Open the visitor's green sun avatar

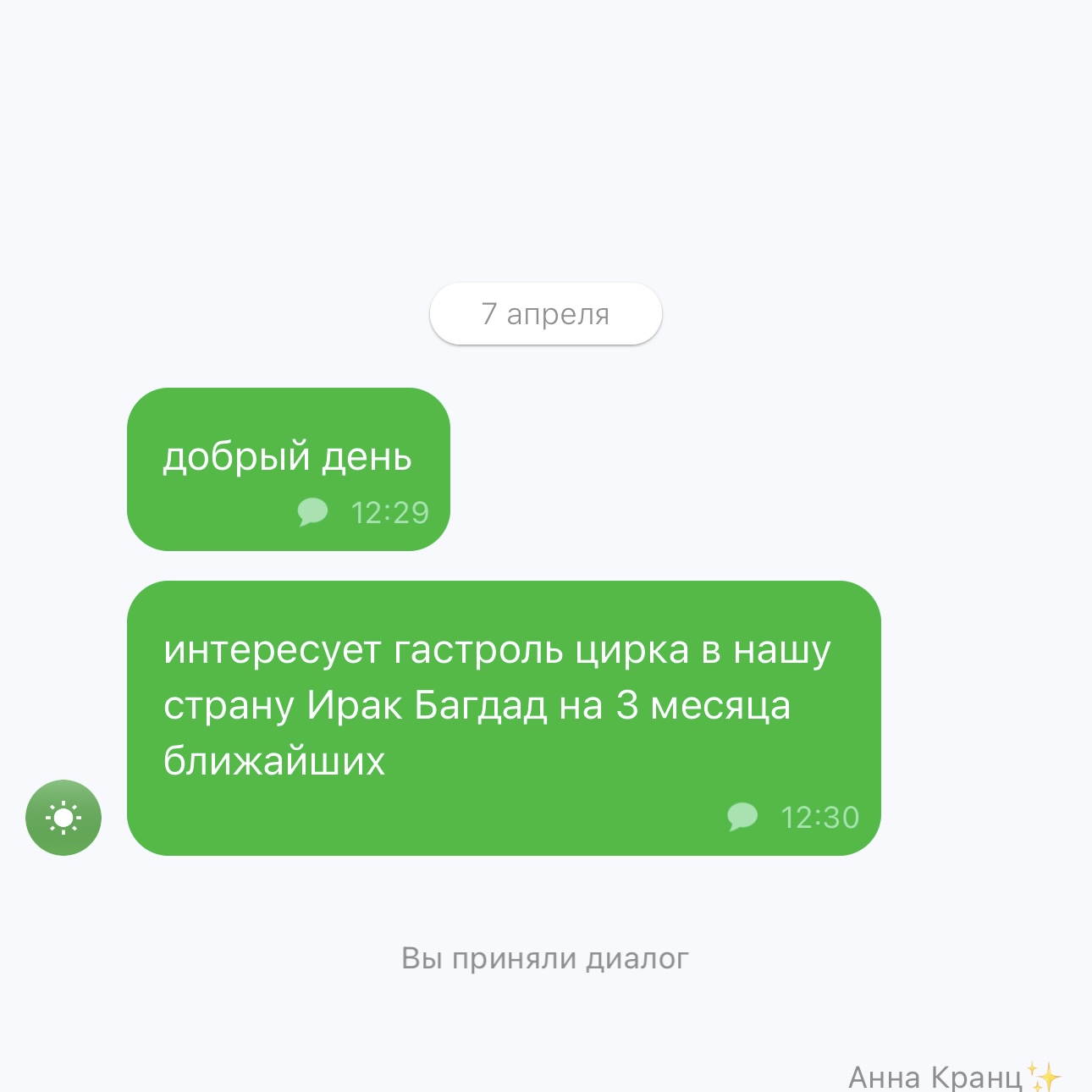tap(63, 818)
